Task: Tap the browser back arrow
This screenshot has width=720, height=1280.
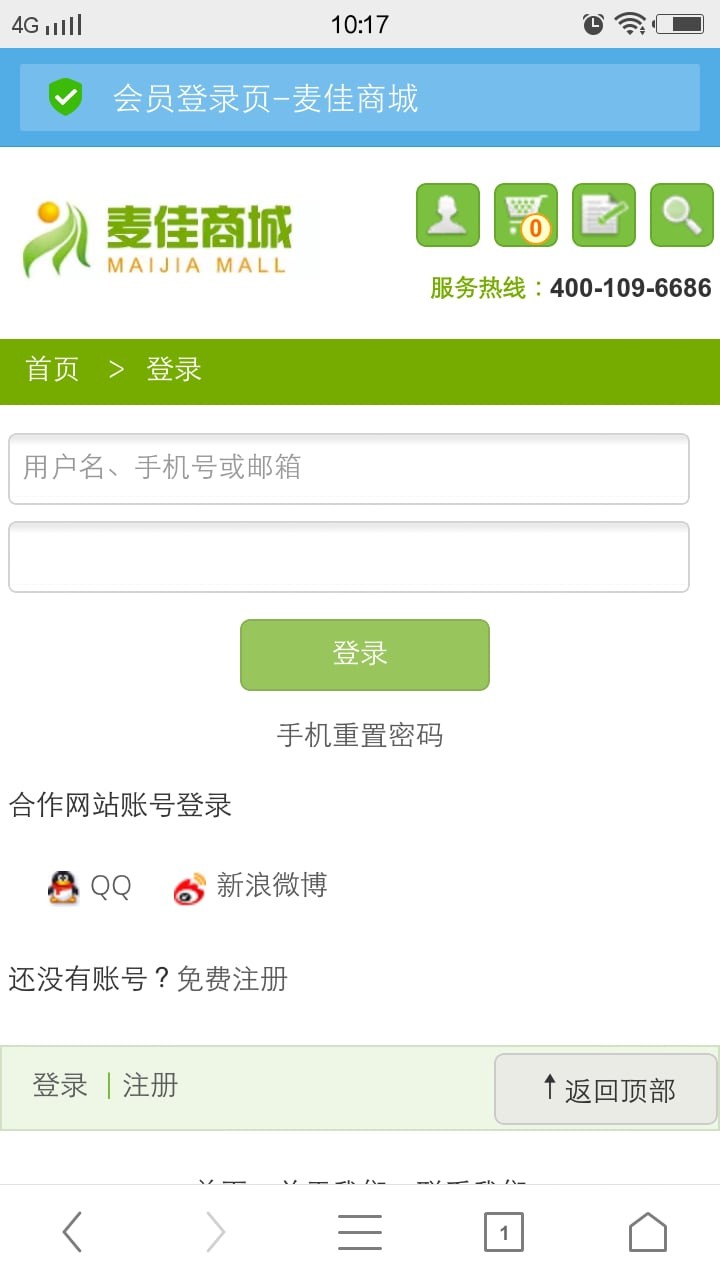Action: 72,1231
